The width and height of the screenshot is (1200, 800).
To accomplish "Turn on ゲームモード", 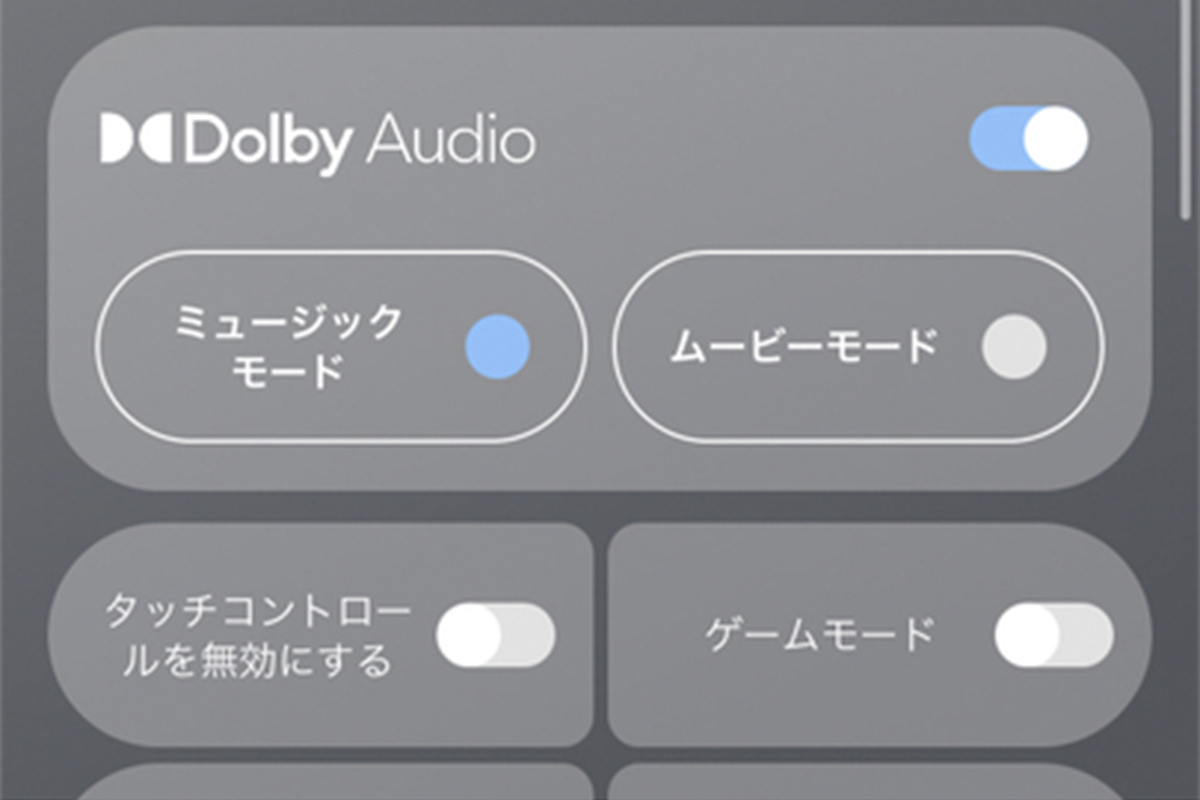I will (1053, 635).
